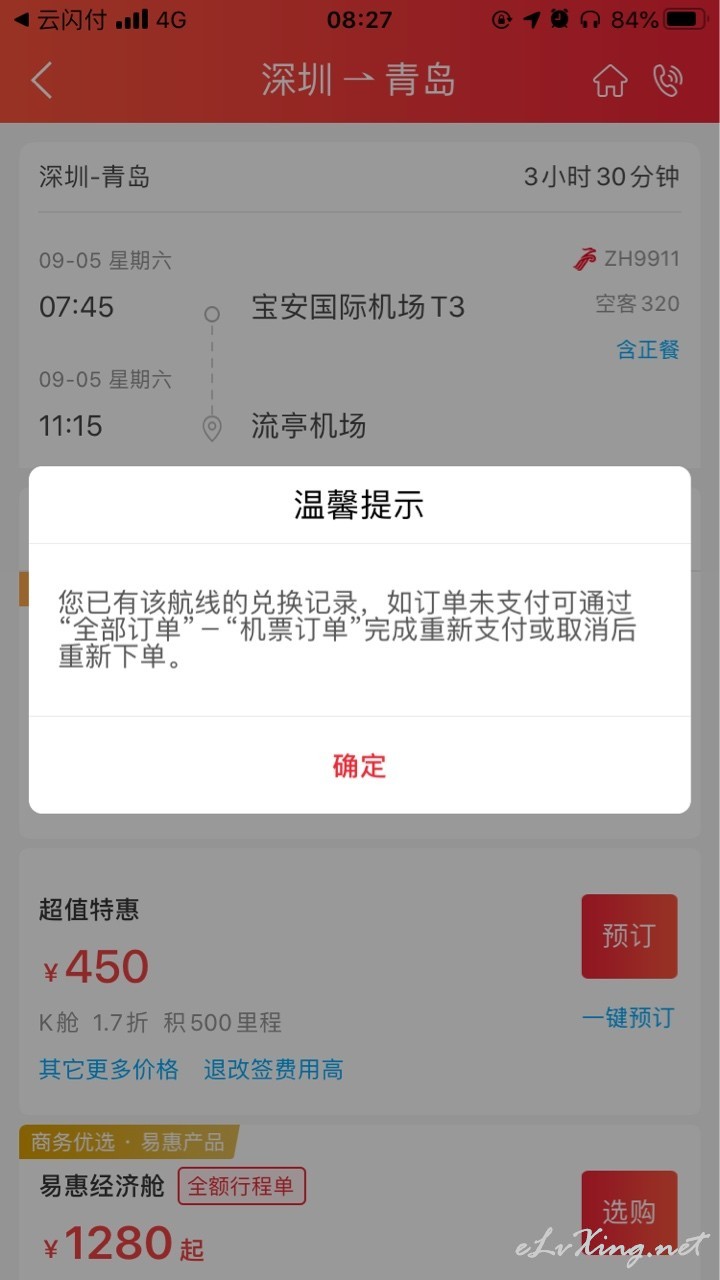The width and height of the screenshot is (720, 1280).
Task: Return to 云闪付 app from status bar
Action: (x=60, y=19)
